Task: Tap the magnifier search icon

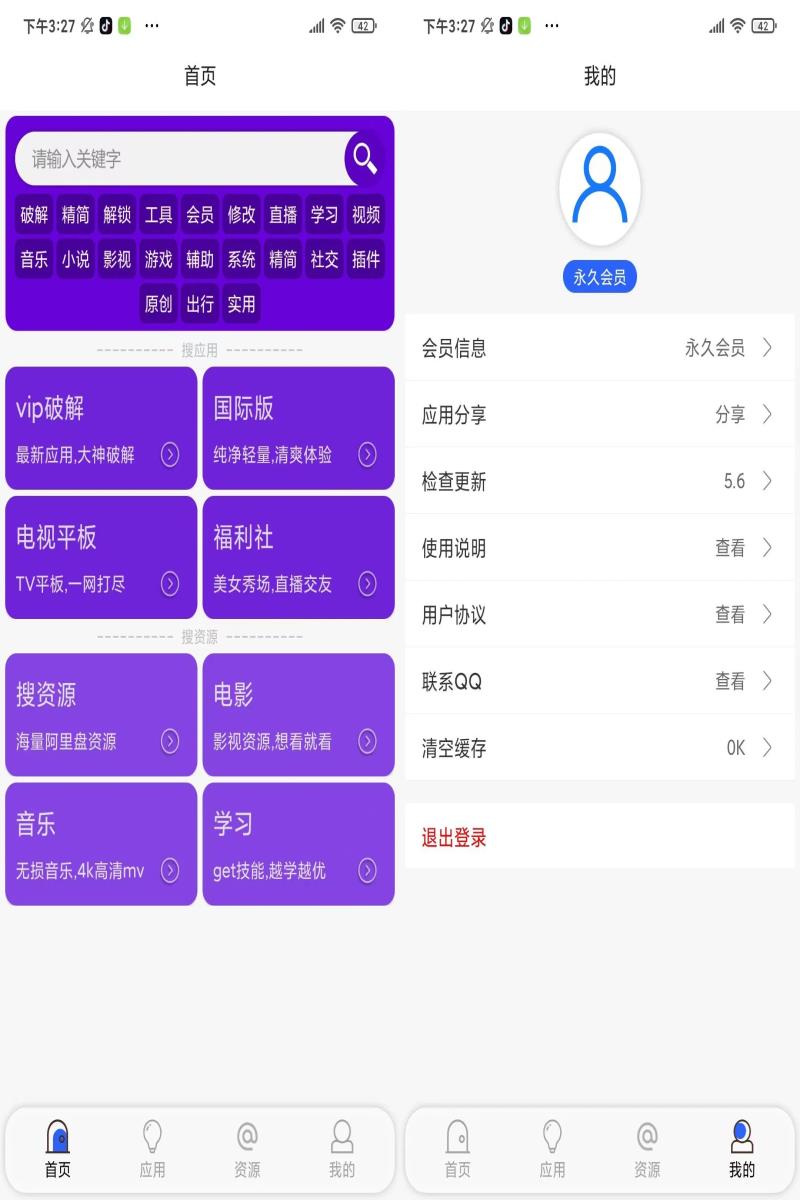Action: (365, 158)
